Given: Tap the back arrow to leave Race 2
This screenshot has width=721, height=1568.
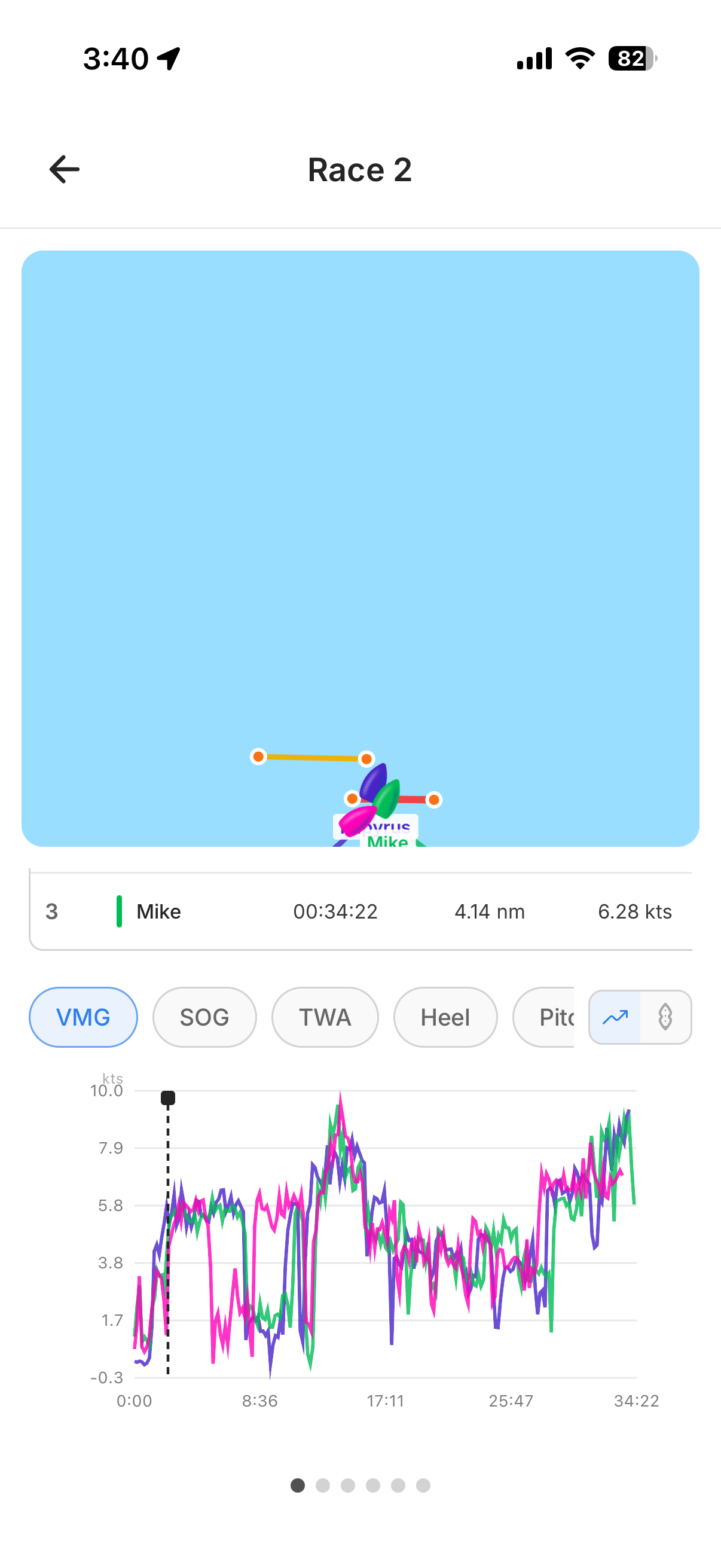Looking at the screenshot, I should pyautogui.click(x=64, y=169).
